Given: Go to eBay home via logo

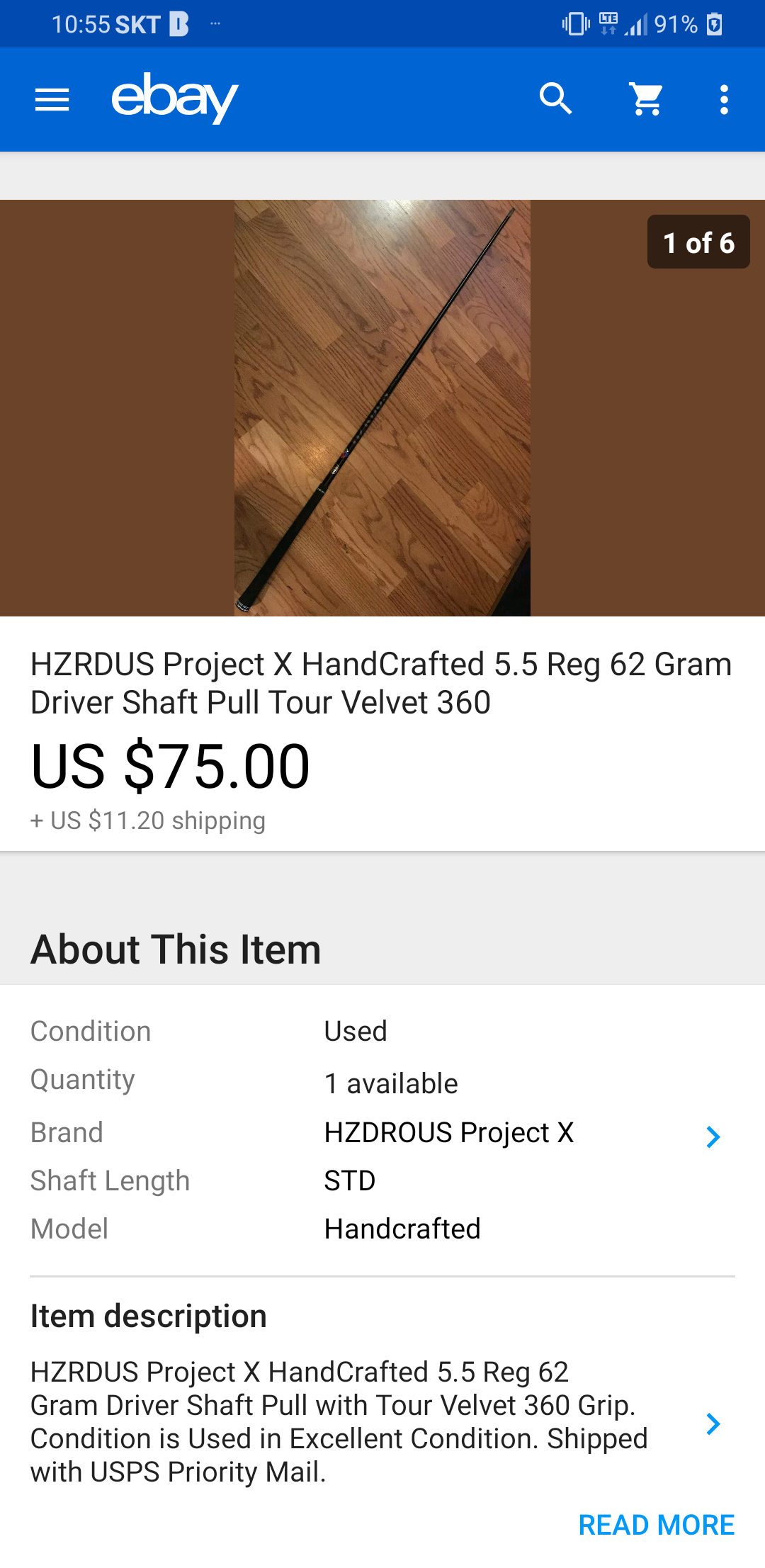Looking at the screenshot, I should click(x=174, y=98).
